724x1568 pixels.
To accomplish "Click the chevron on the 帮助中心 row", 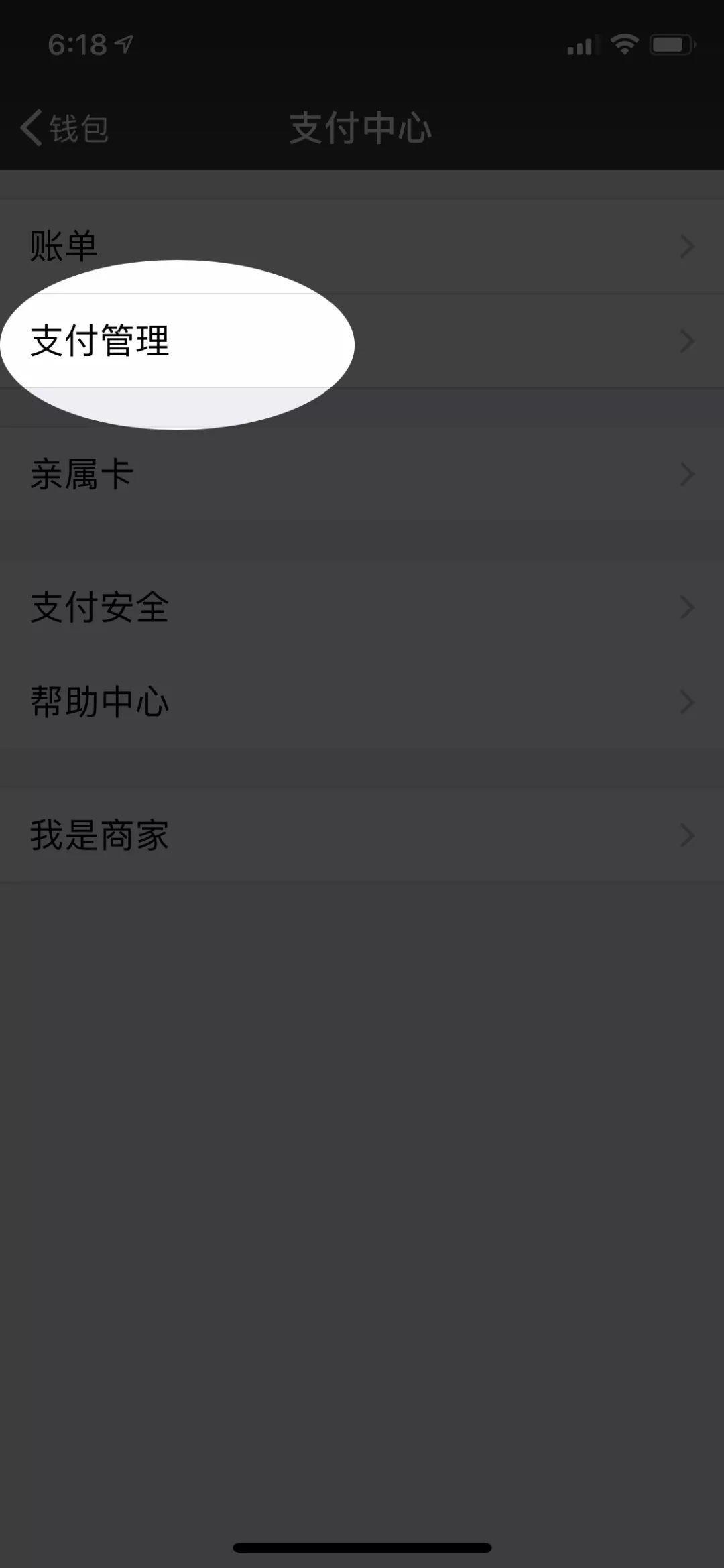I will pyautogui.click(x=688, y=702).
